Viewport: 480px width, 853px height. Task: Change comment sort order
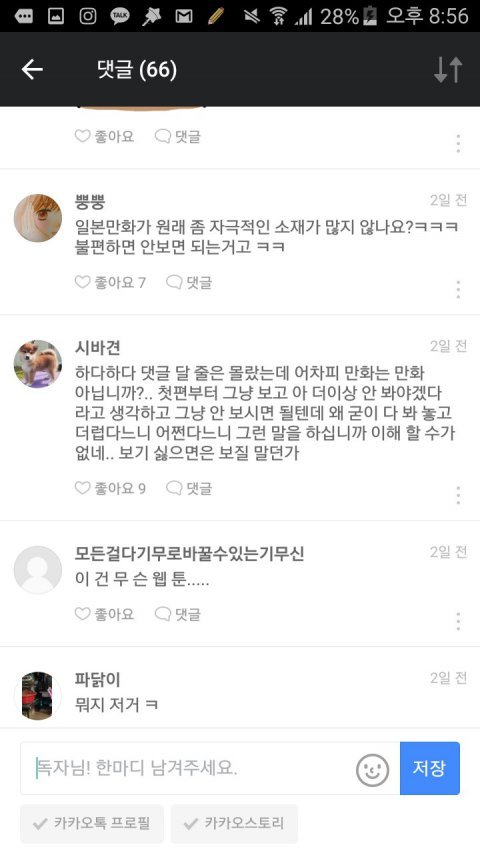[448, 70]
